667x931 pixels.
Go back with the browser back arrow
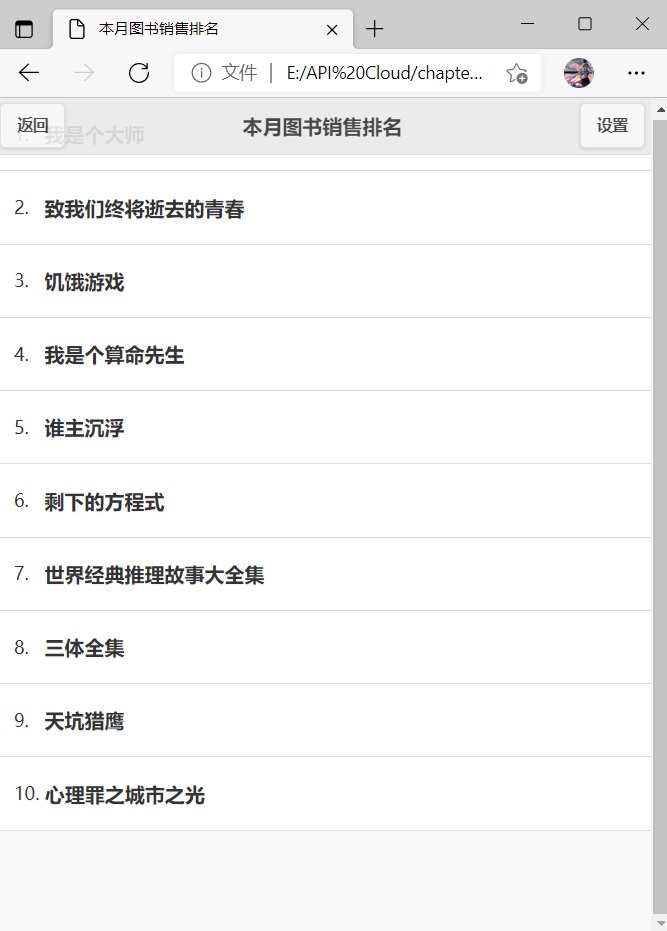click(29, 73)
